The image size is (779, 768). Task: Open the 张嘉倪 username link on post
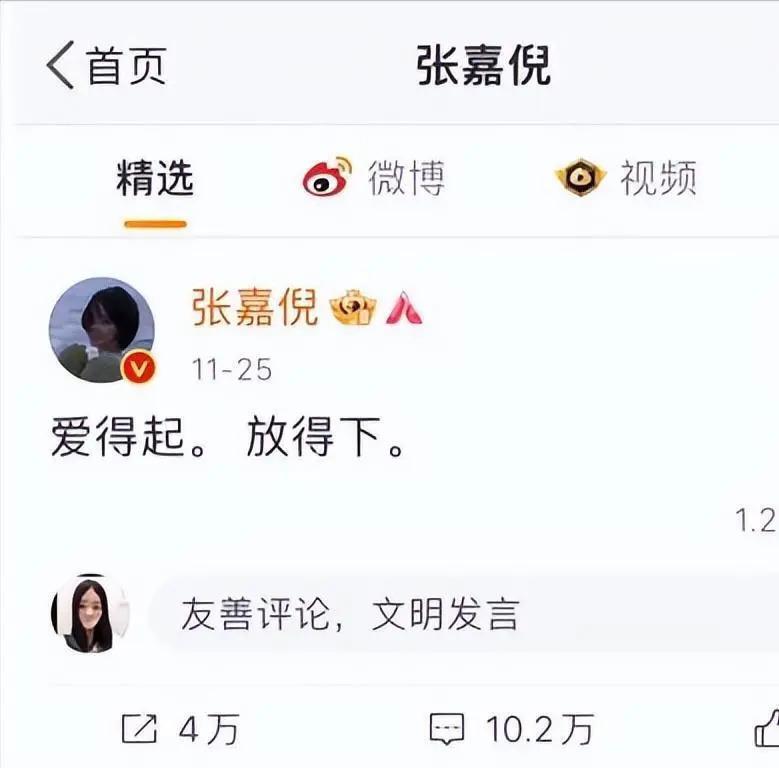click(x=255, y=309)
